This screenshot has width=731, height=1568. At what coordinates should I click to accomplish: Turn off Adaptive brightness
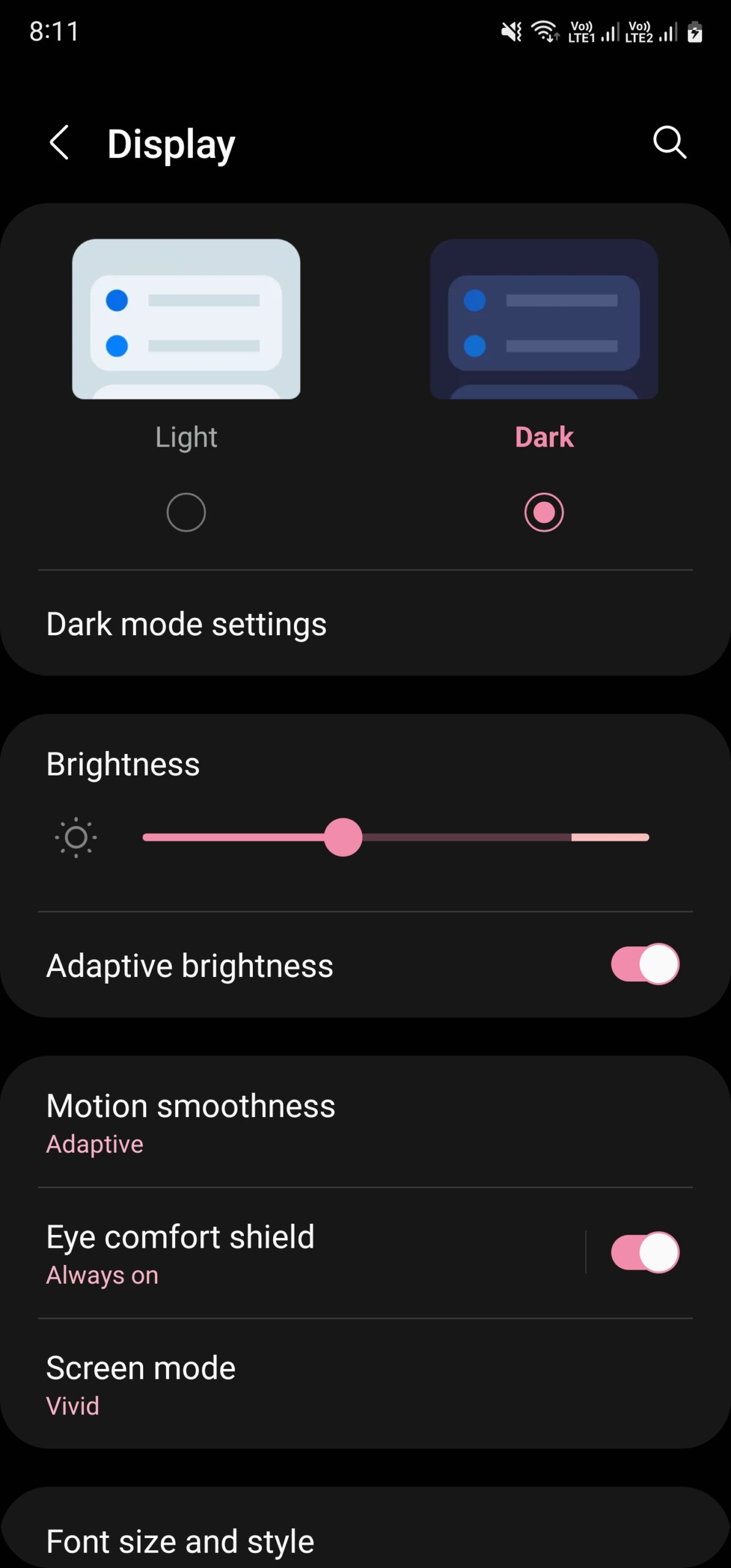pos(645,964)
